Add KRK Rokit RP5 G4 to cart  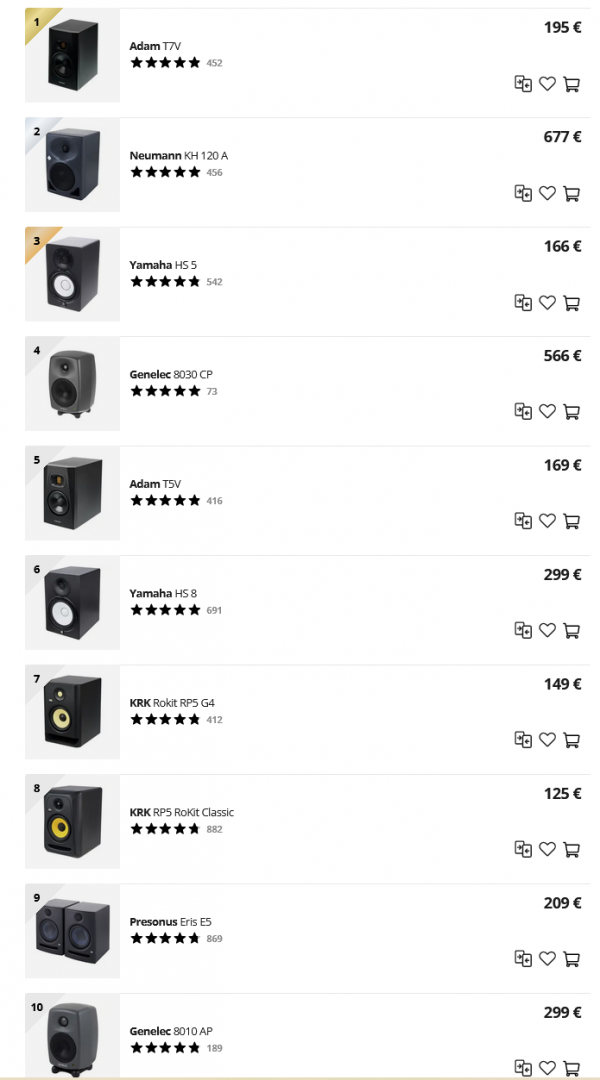(571, 739)
